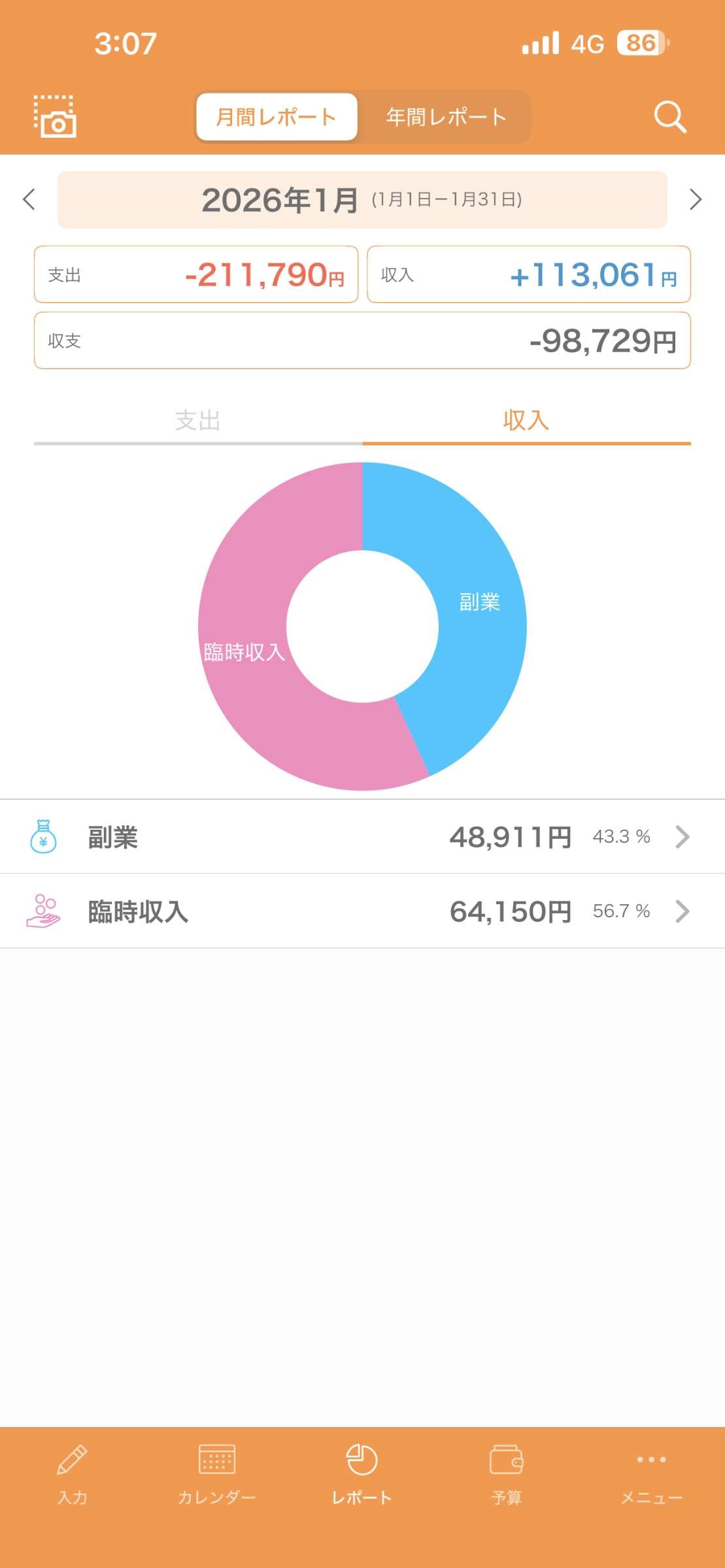Select the 収入 tab

[526, 420]
